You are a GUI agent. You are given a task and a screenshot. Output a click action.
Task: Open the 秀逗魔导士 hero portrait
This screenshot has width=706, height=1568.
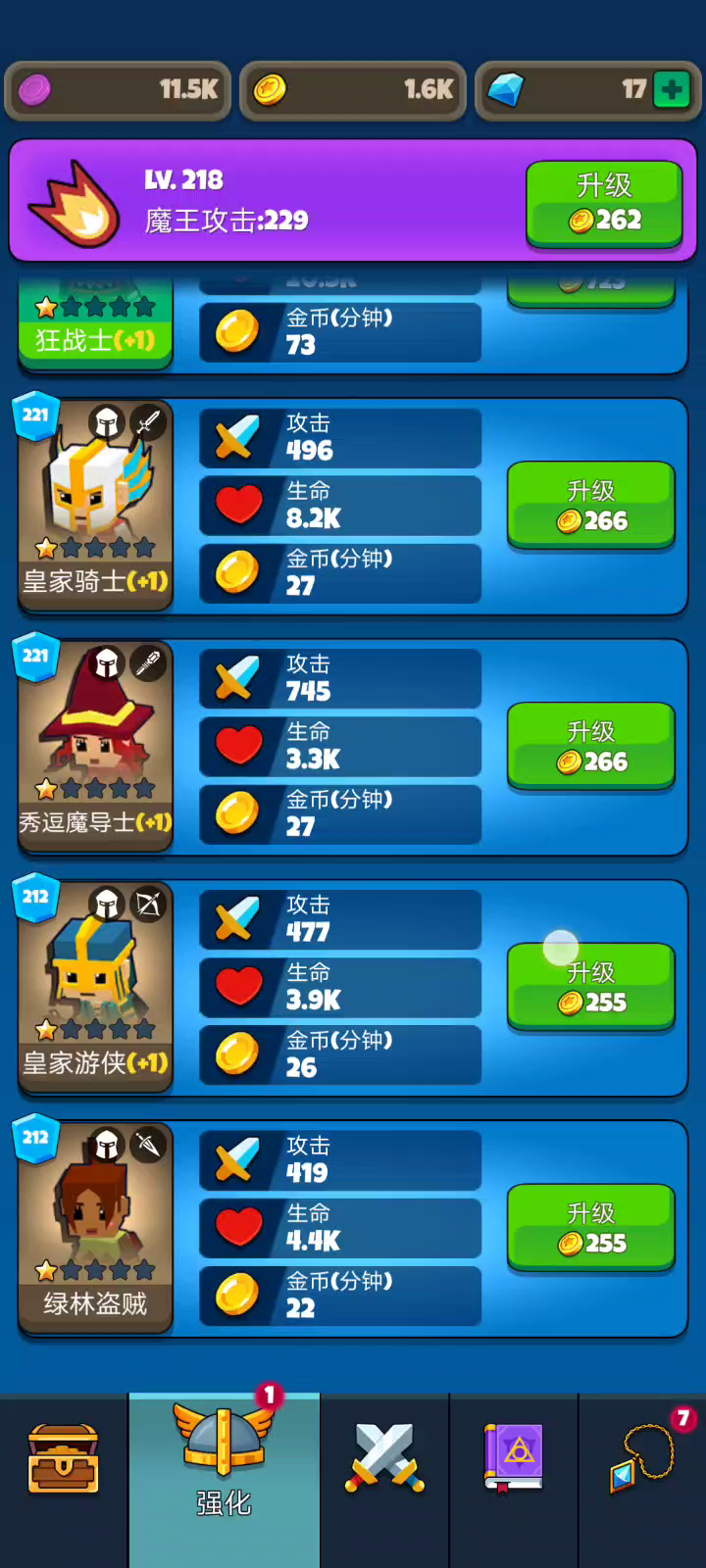(x=95, y=746)
